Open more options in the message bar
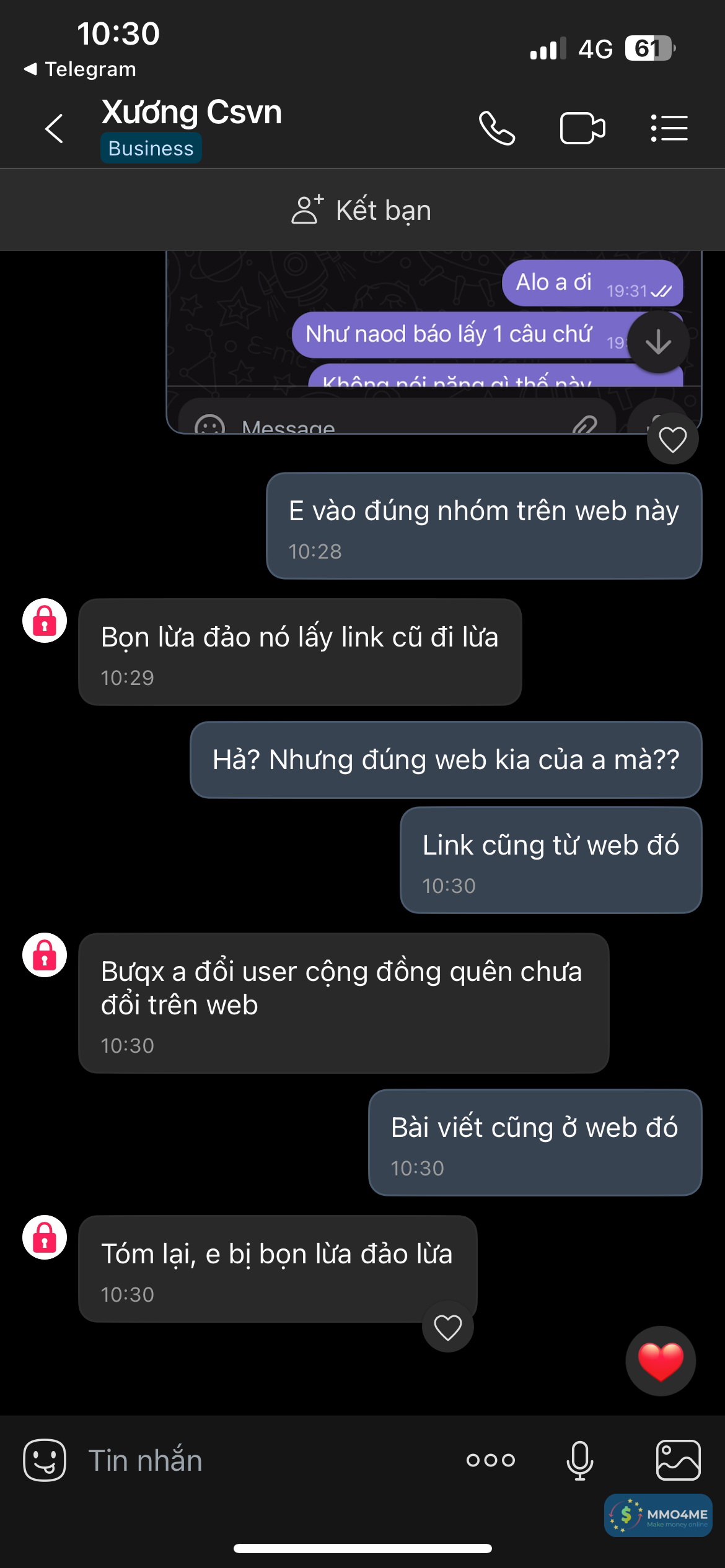Image resolution: width=725 pixels, height=1568 pixels. pos(491,1460)
